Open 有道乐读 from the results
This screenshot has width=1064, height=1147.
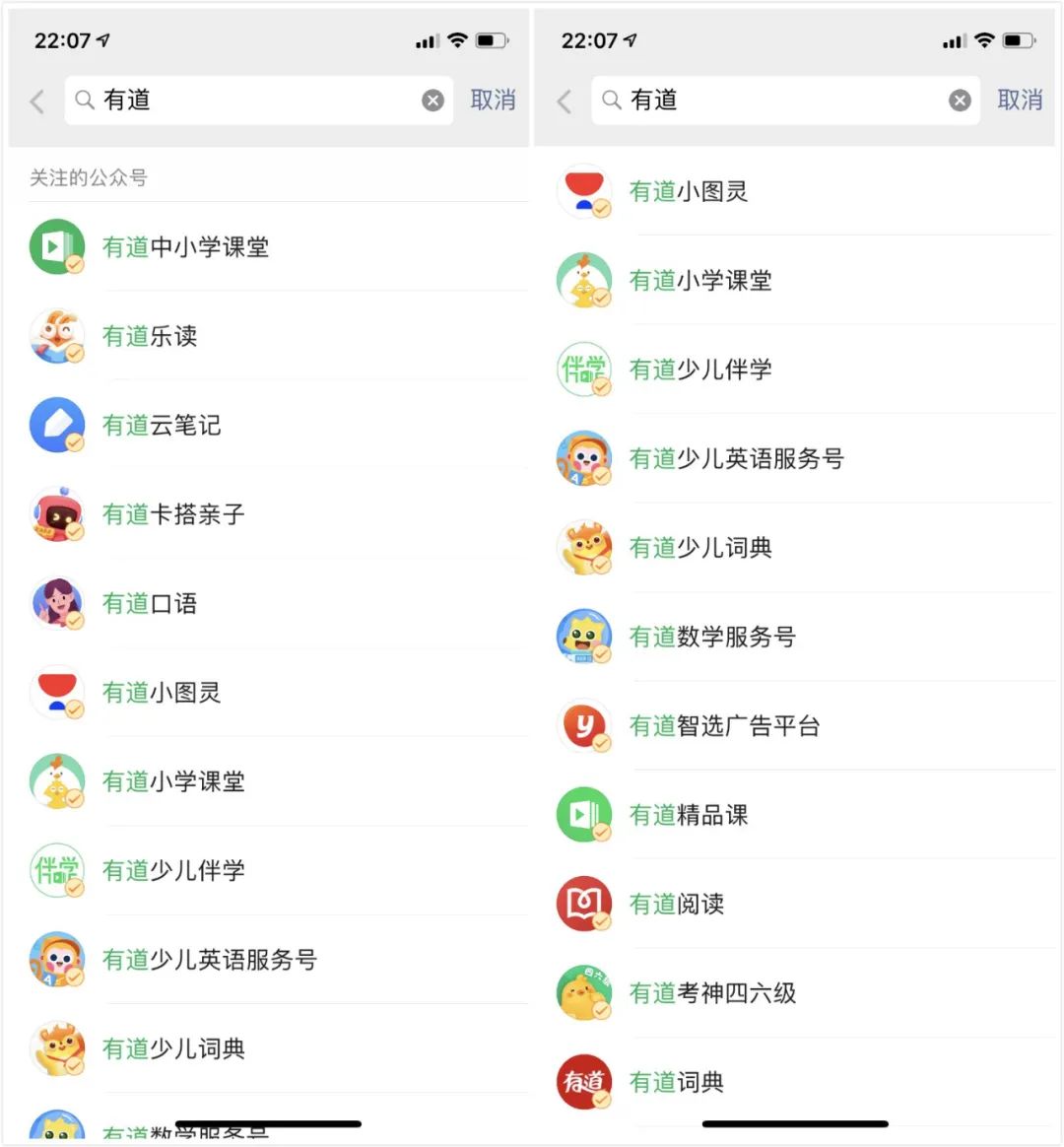click(x=150, y=336)
